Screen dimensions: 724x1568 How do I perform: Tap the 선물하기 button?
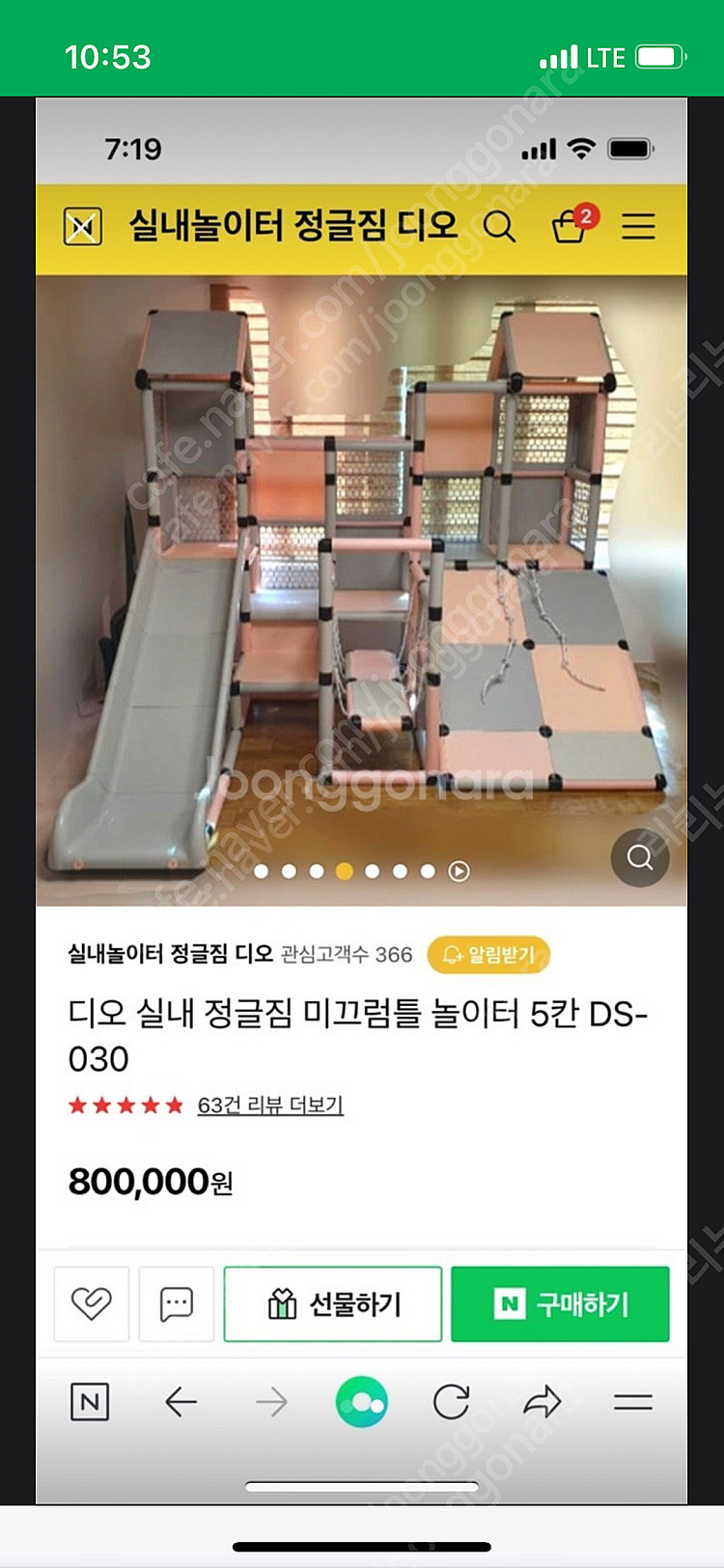(x=333, y=1304)
